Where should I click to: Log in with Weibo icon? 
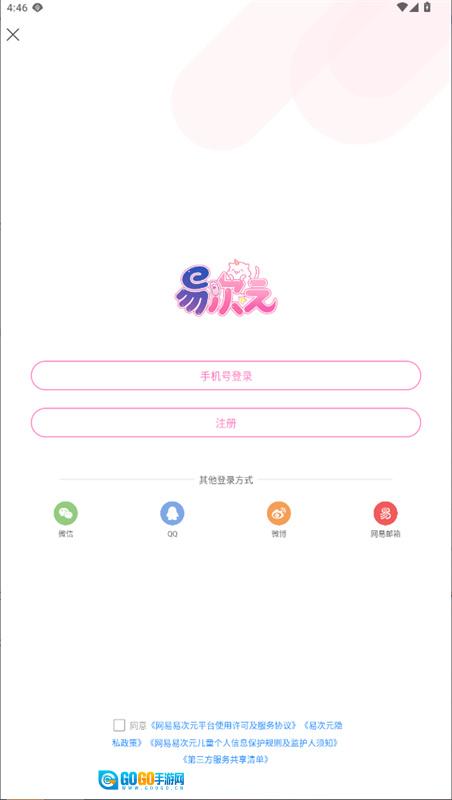(279, 513)
